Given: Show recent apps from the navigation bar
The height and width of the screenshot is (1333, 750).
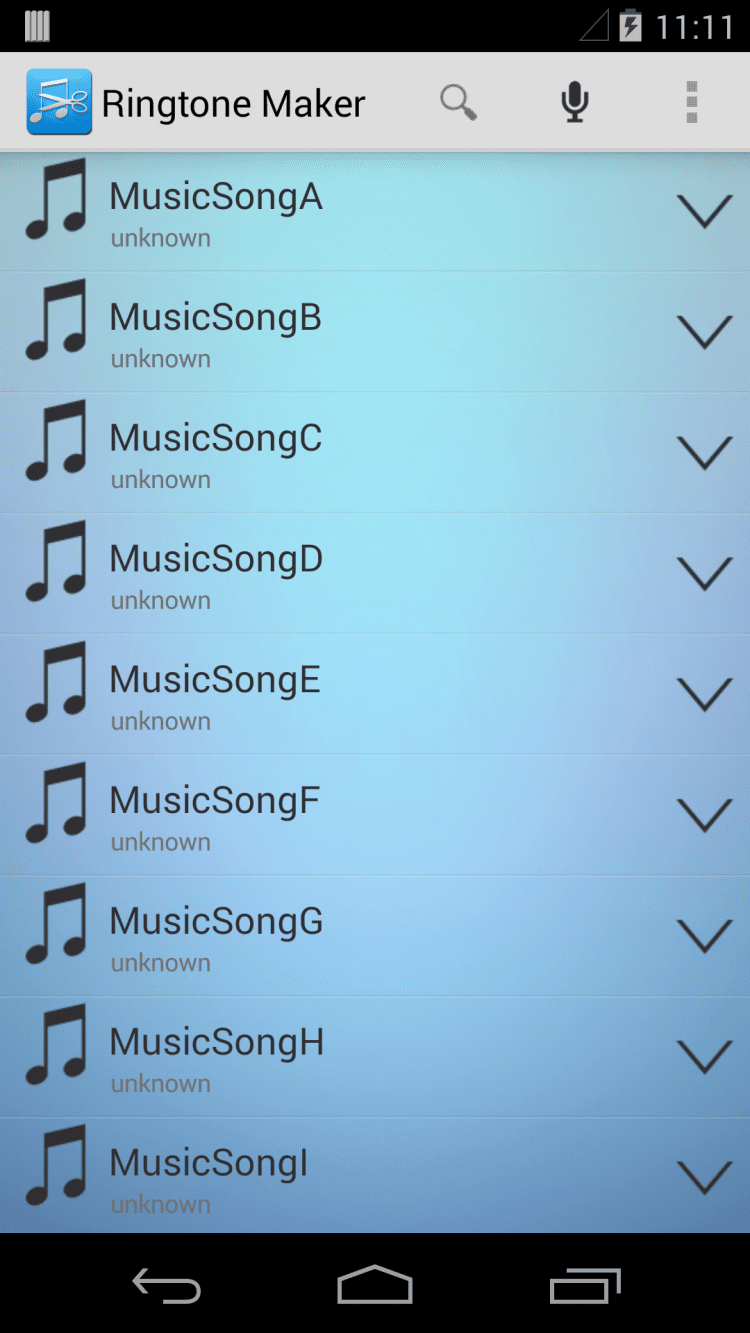Looking at the screenshot, I should [x=584, y=1286].
